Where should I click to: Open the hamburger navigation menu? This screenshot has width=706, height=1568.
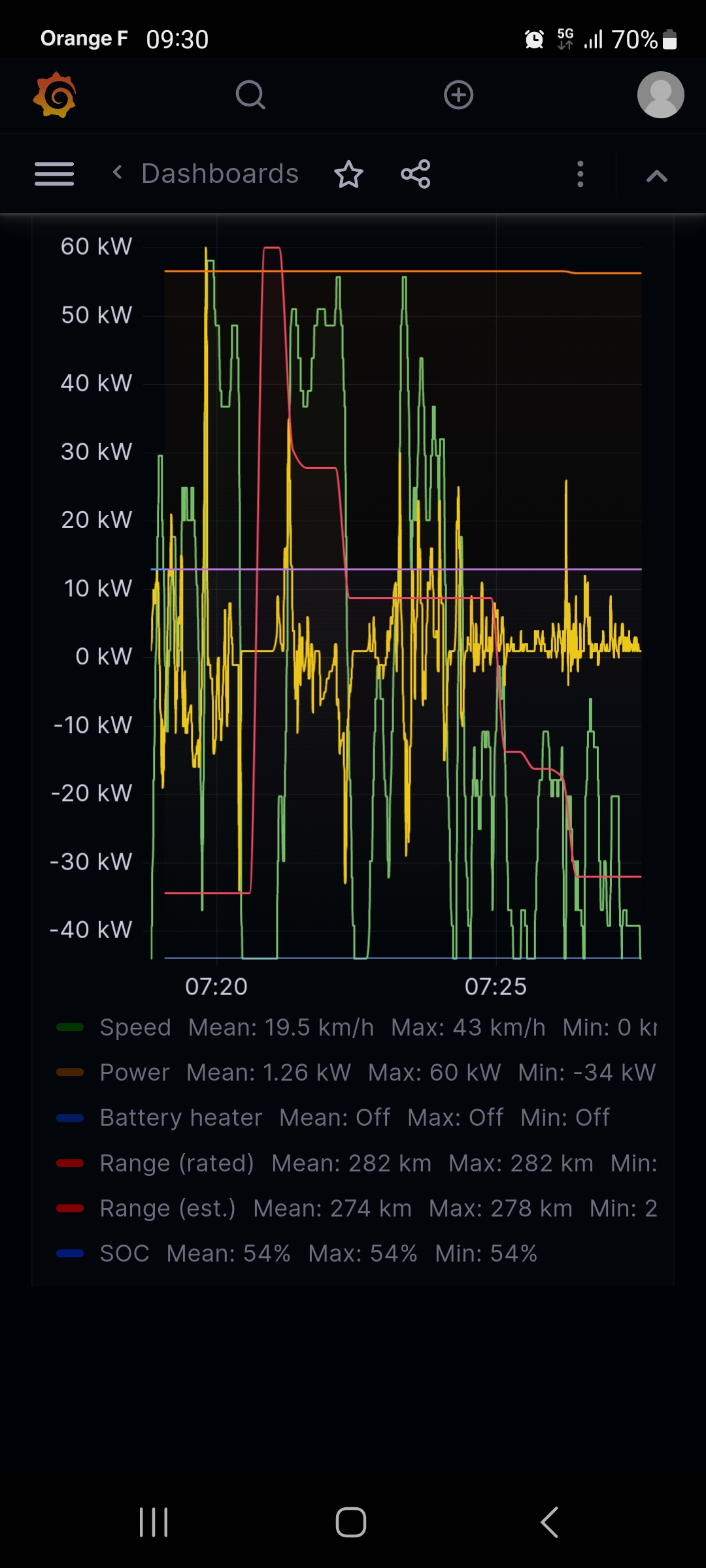(54, 174)
